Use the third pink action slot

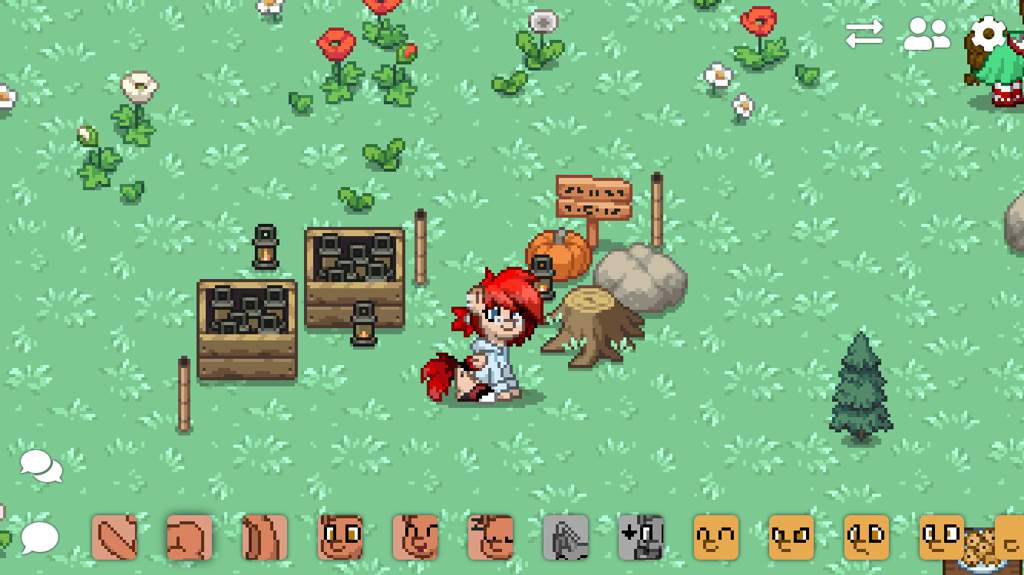pyautogui.click(x=265, y=537)
